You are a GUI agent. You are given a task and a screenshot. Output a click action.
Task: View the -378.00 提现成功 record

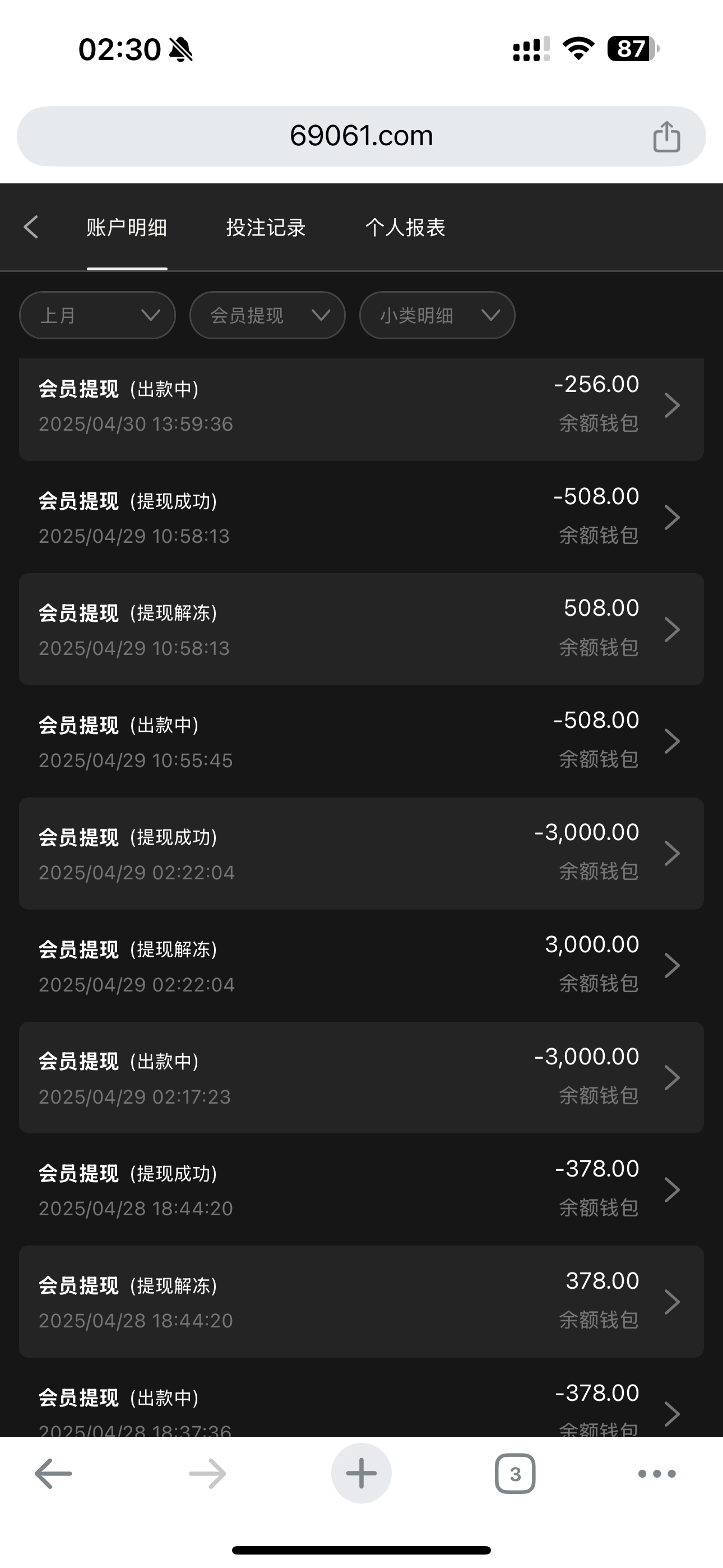click(361, 1189)
